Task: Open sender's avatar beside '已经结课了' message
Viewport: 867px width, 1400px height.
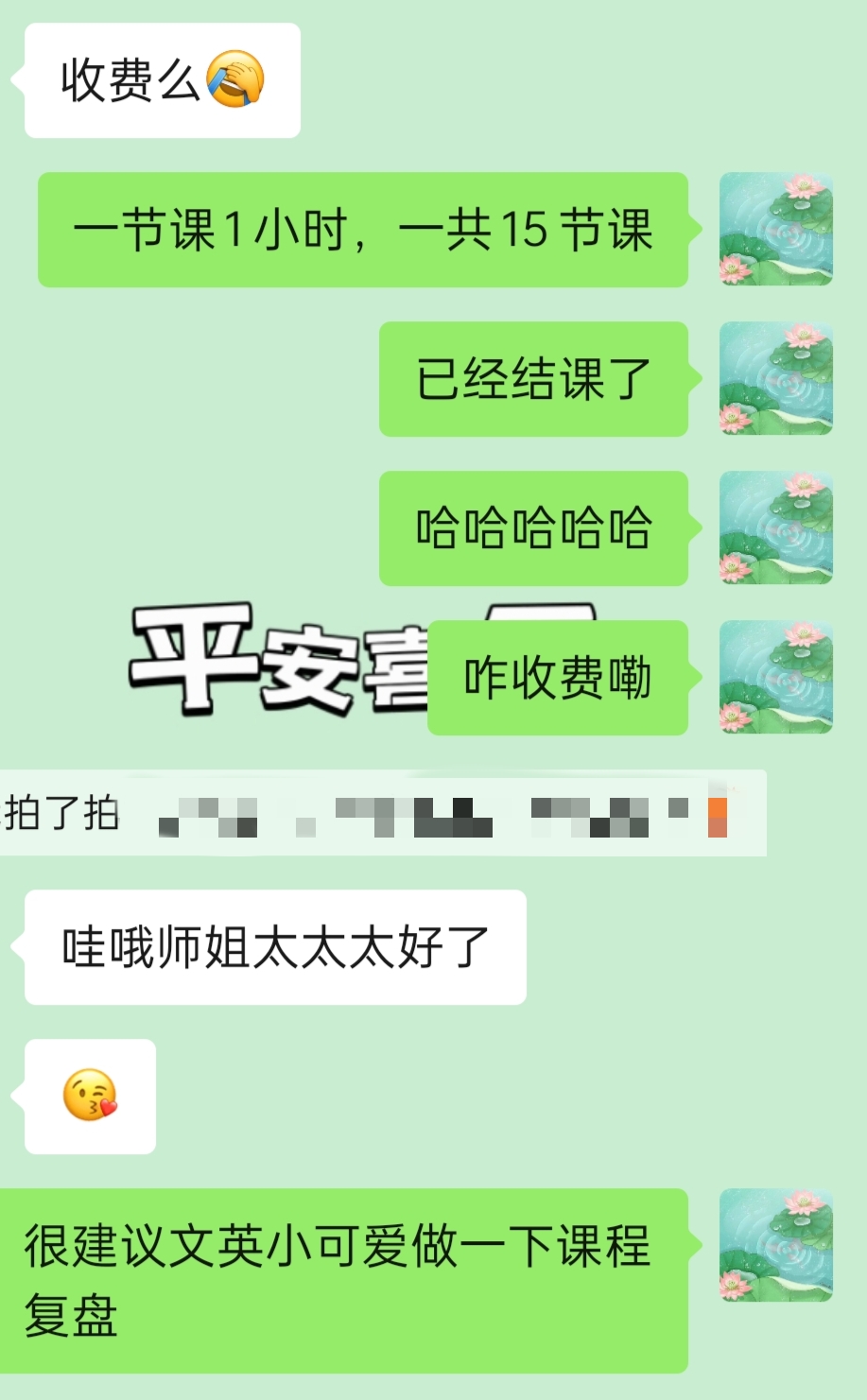Action: (x=775, y=378)
